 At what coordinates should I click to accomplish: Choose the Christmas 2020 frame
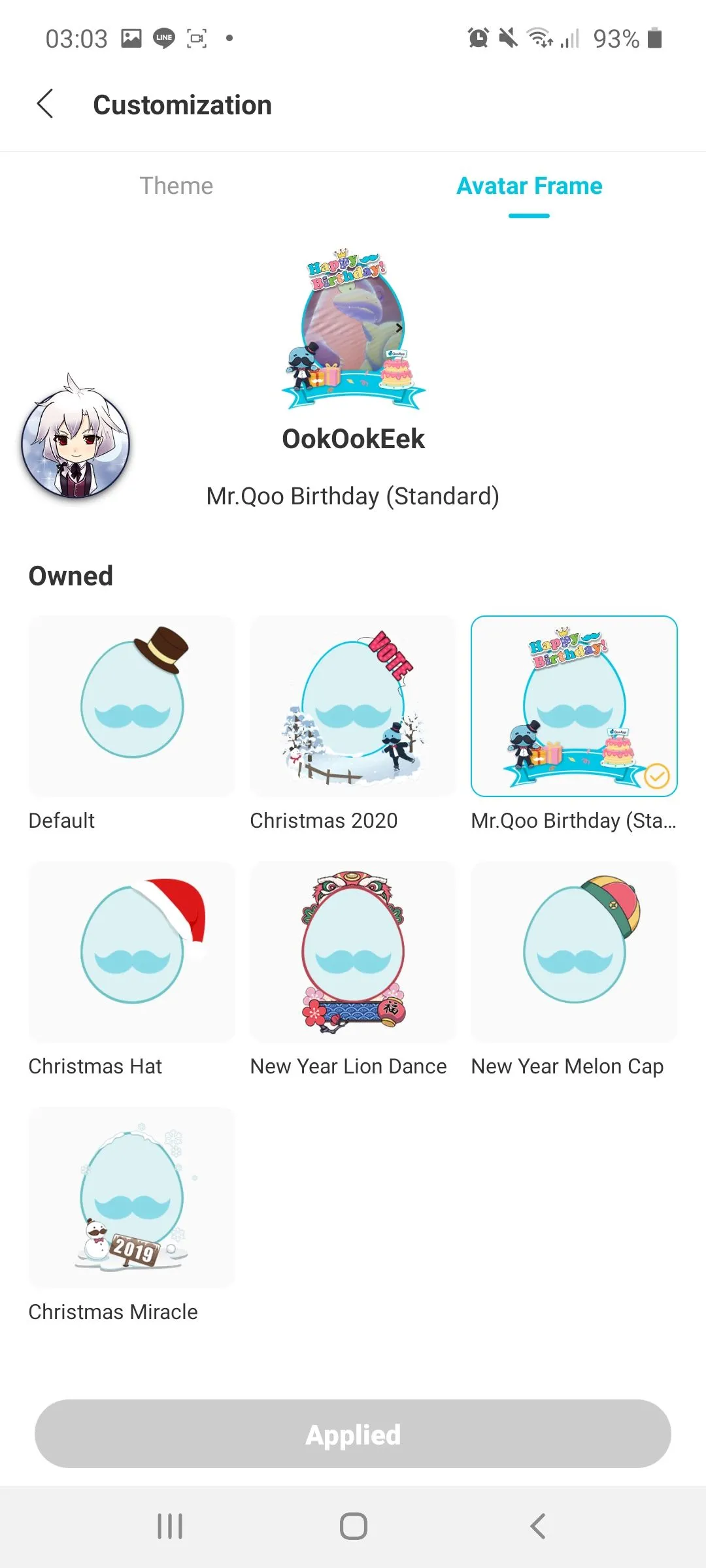click(352, 706)
